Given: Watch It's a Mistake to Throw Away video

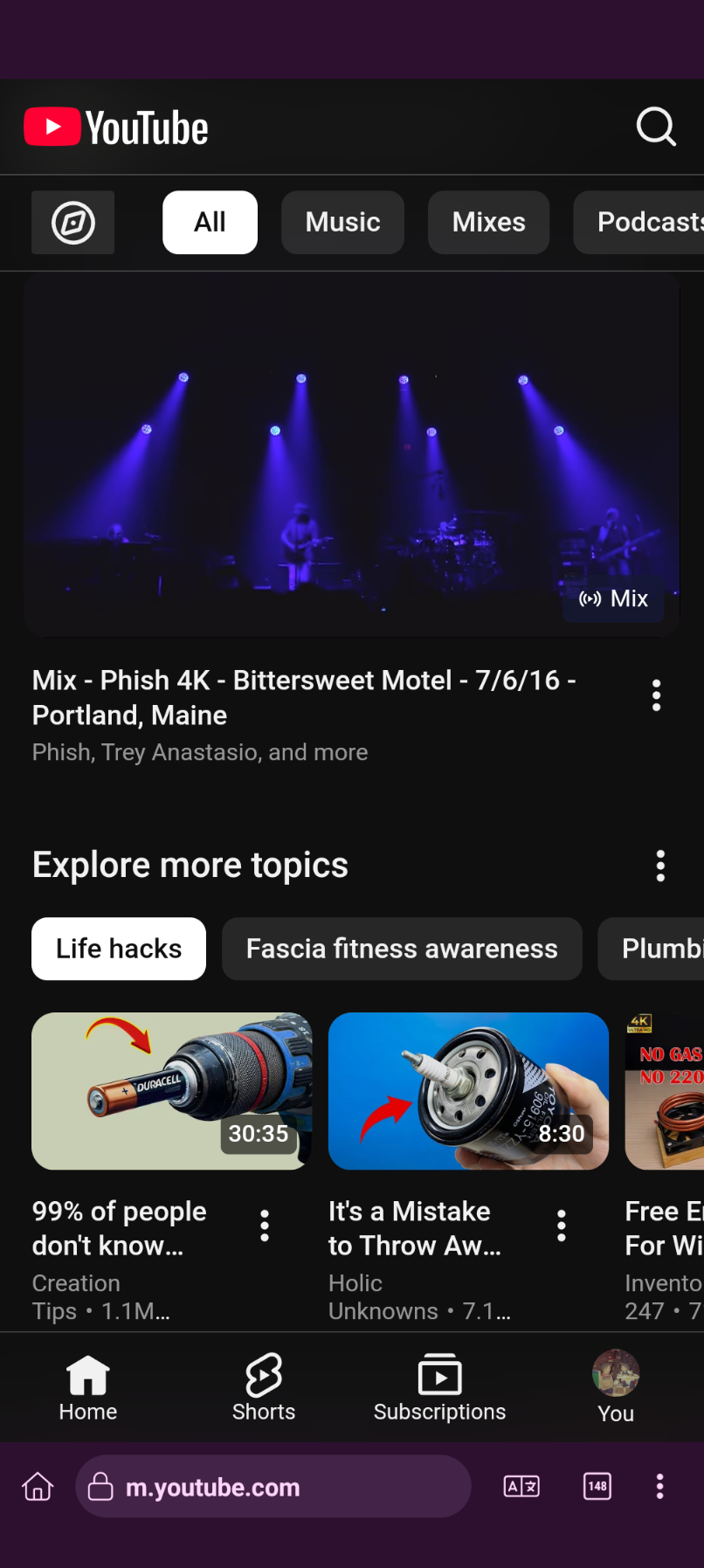Looking at the screenshot, I should pyautogui.click(x=468, y=1091).
